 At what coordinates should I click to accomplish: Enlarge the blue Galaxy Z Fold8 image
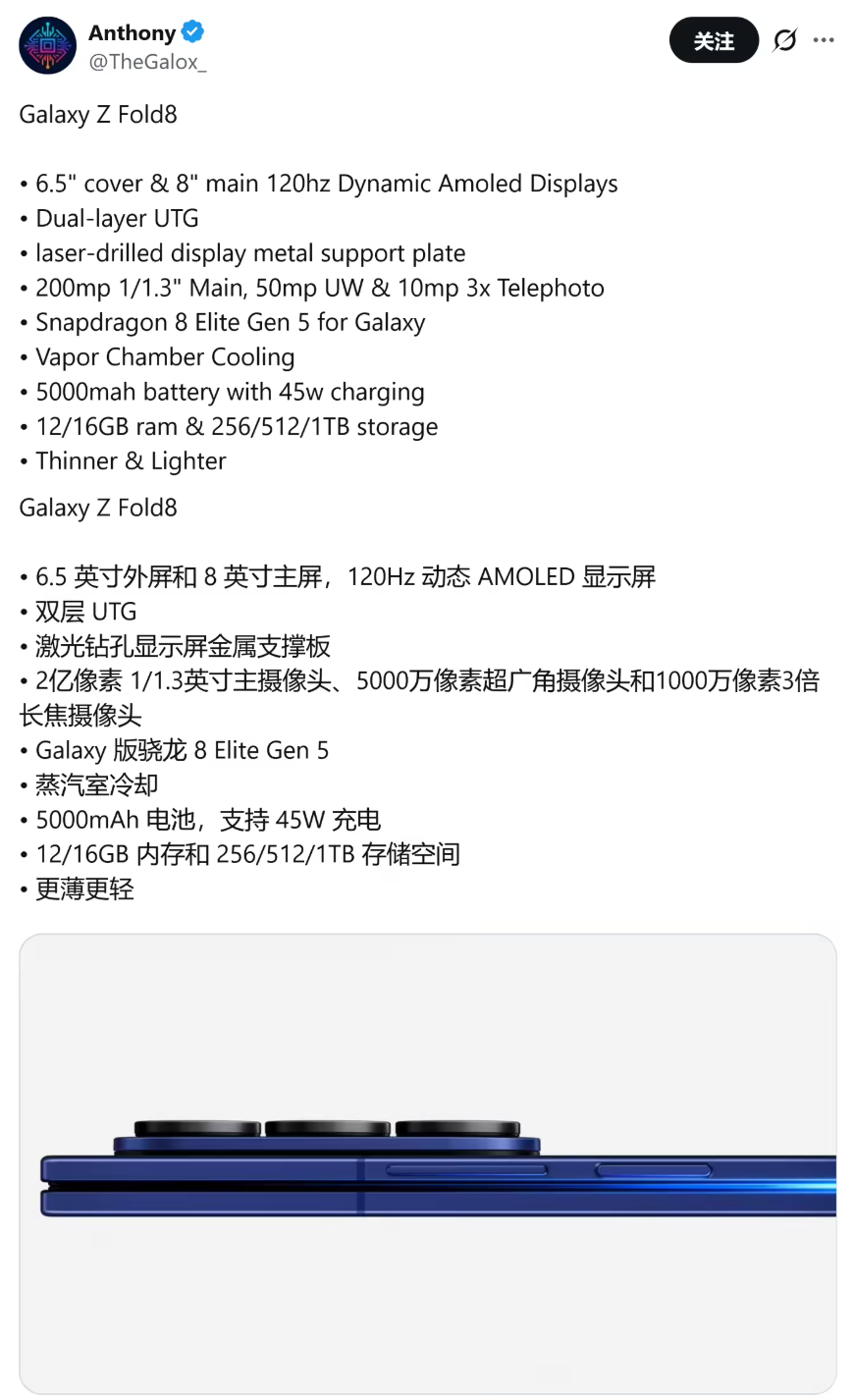pyautogui.click(x=427, y=1163)
